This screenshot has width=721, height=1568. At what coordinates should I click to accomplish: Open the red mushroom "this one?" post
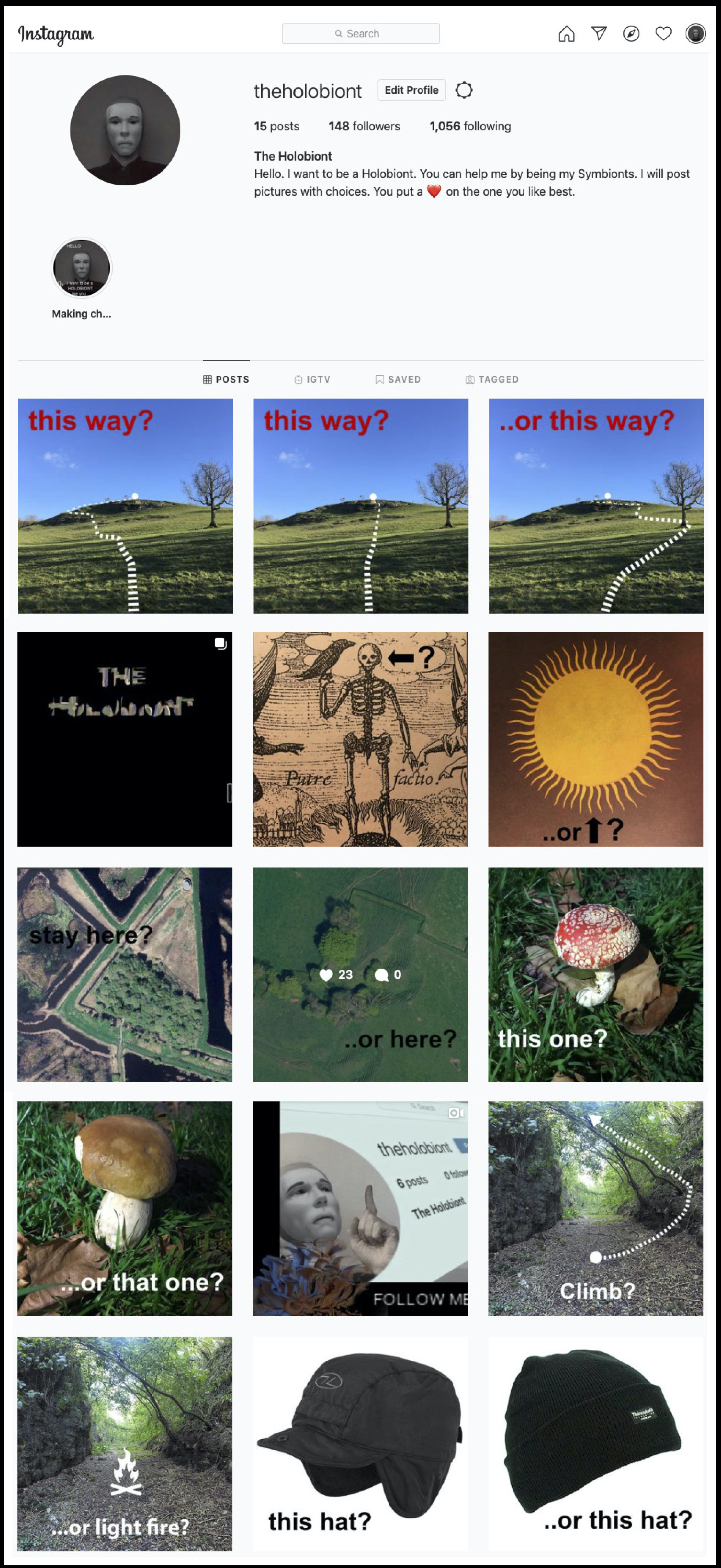pyautogui.click(x=596, y=975)
